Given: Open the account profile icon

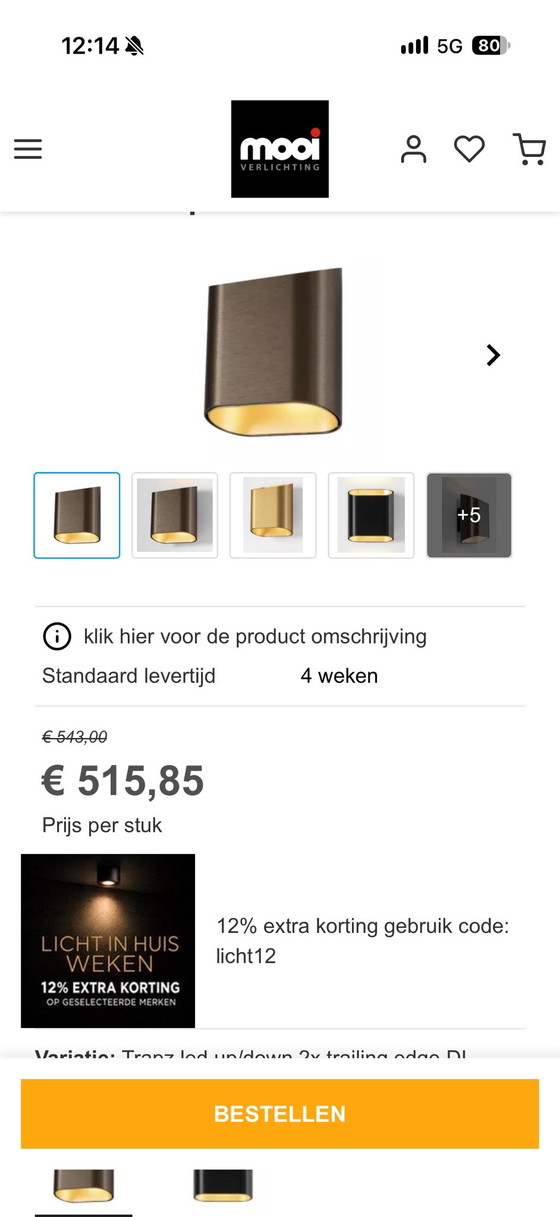Looking at the screenshot, I should click(413, 149).
